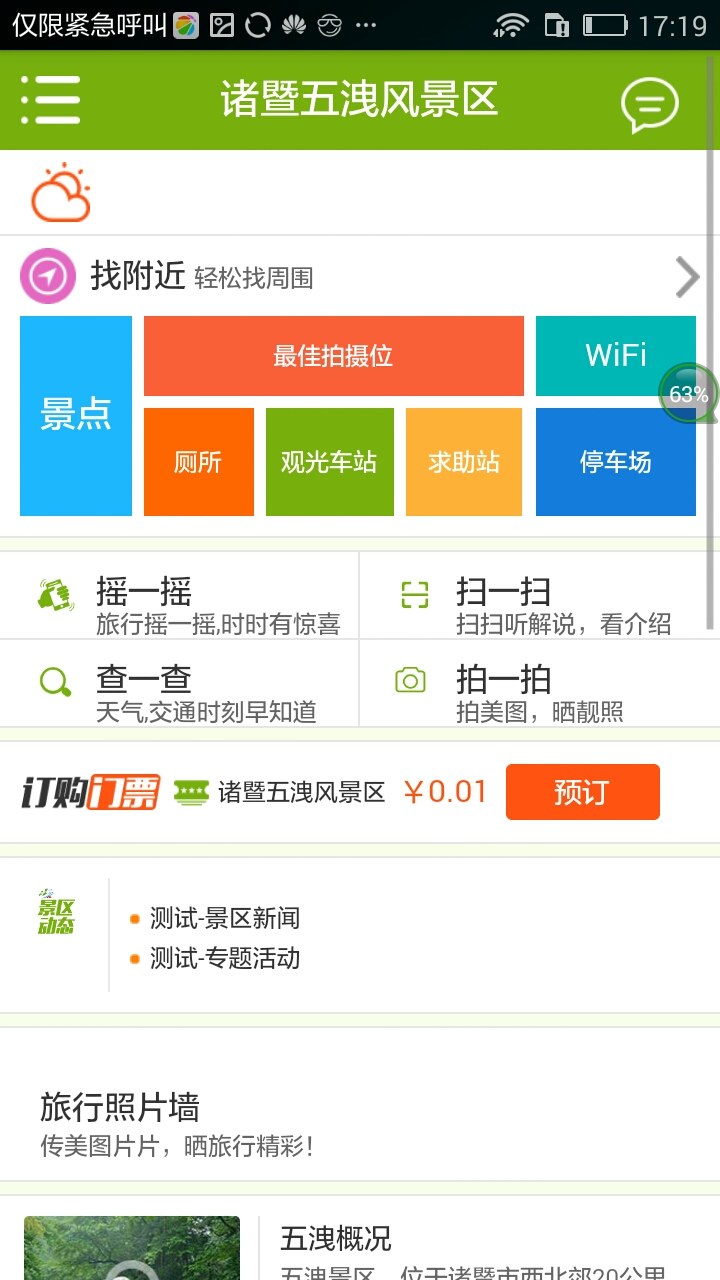Tap the 预订 ticket booking button
This screenshot has height=1280, width=720.
582,792
